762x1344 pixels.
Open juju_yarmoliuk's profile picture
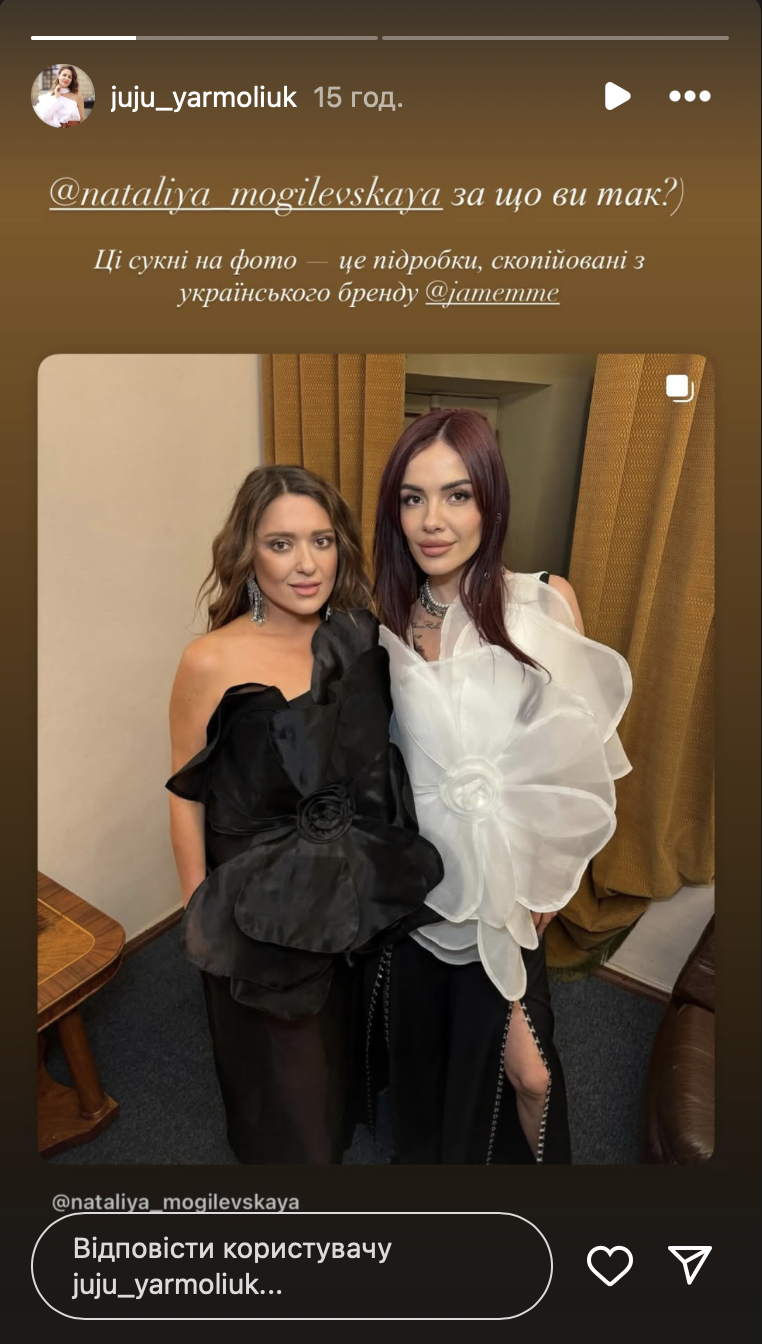point(63,96)
